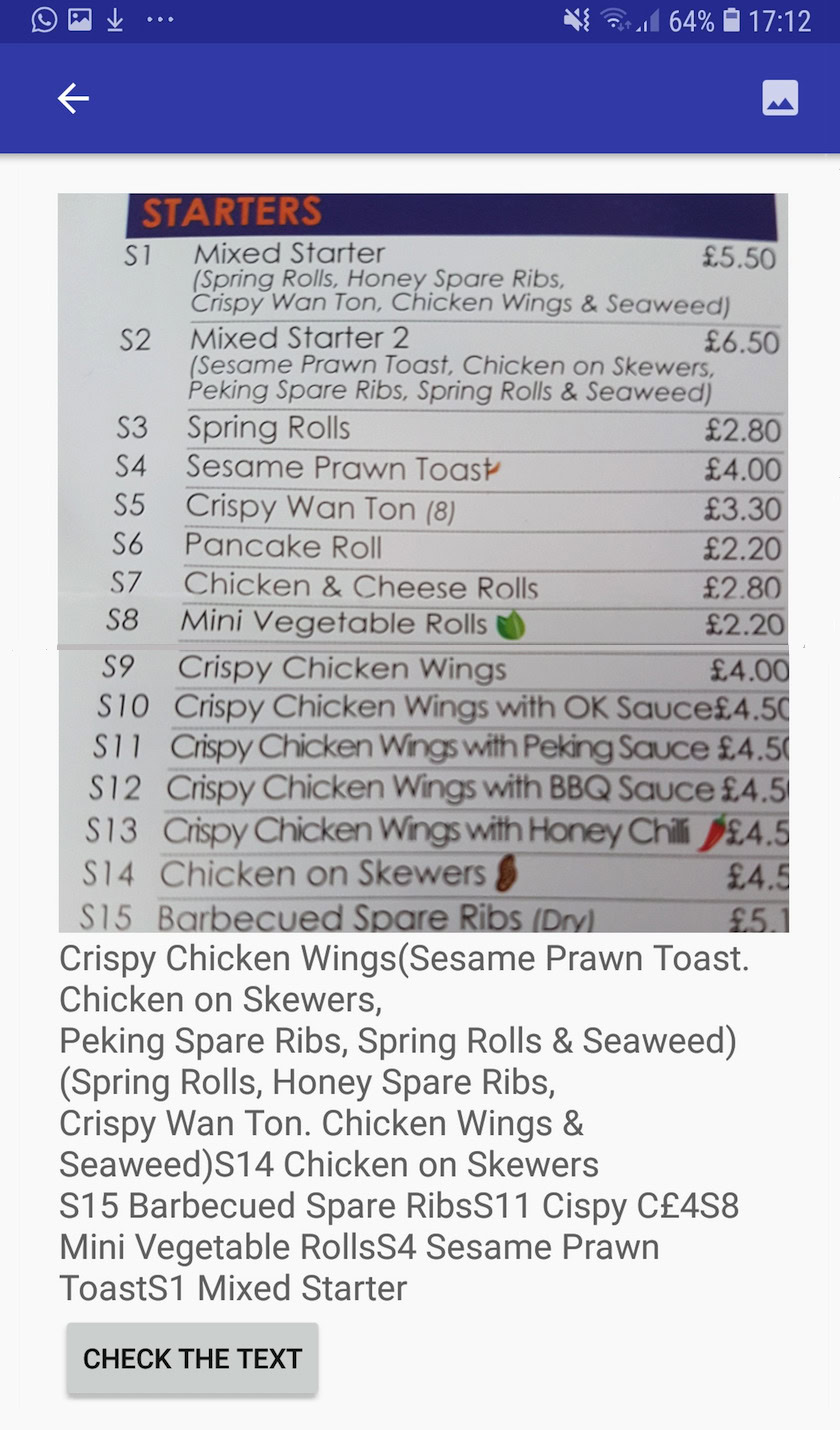Tap the CHECK THE TEXT button
This screenshot has width=840, height=1430.
click(192, 1358)
